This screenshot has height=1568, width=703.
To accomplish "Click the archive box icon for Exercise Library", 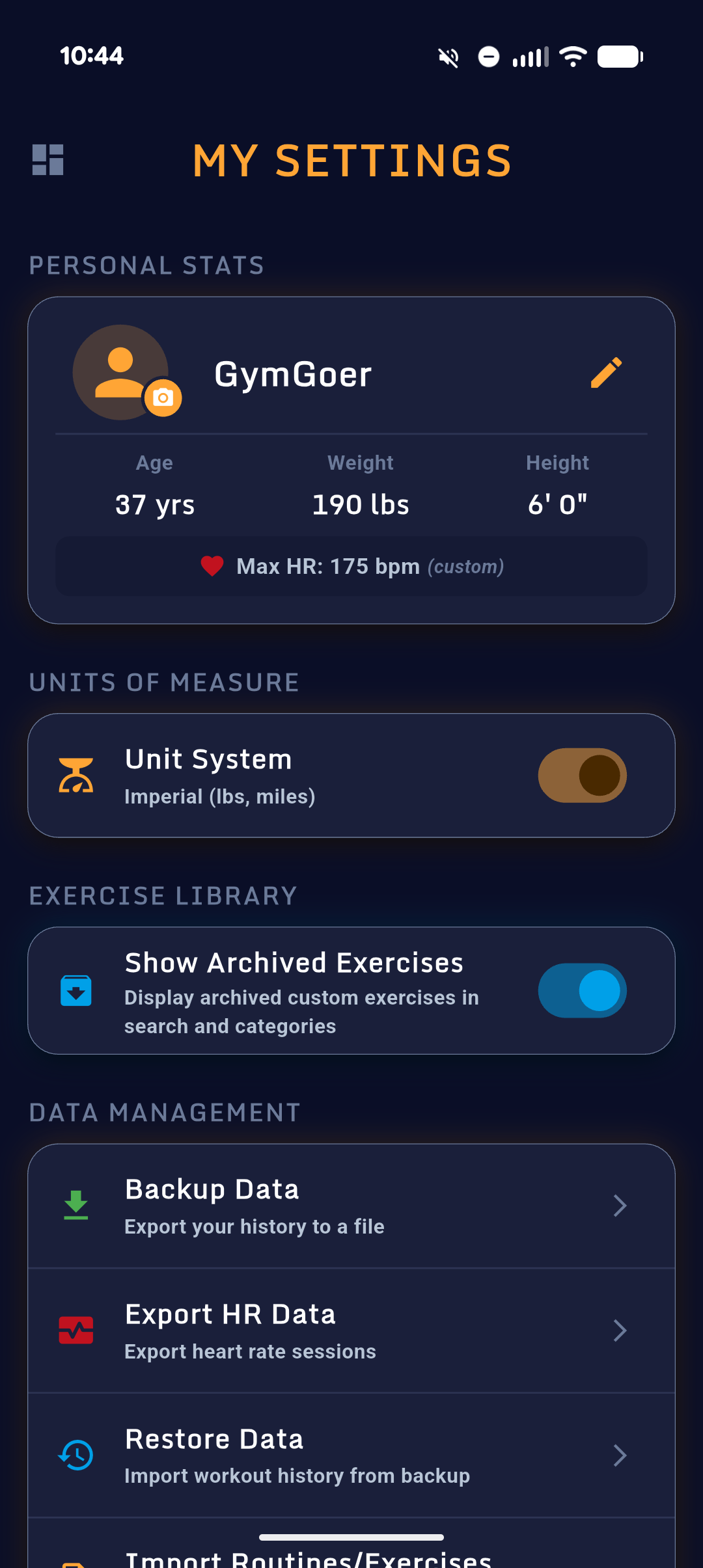I will click(x=76, y=990).
